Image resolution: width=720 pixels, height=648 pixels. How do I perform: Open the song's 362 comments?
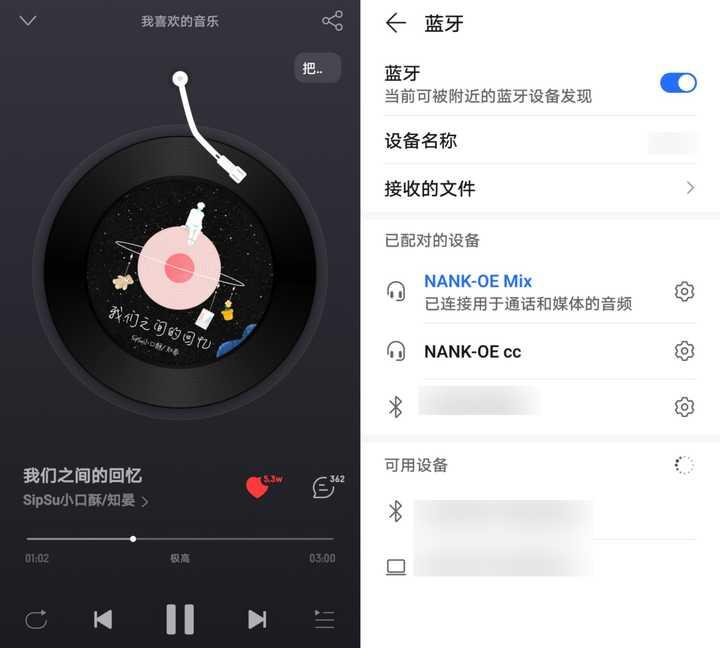(x=323, y=487)
